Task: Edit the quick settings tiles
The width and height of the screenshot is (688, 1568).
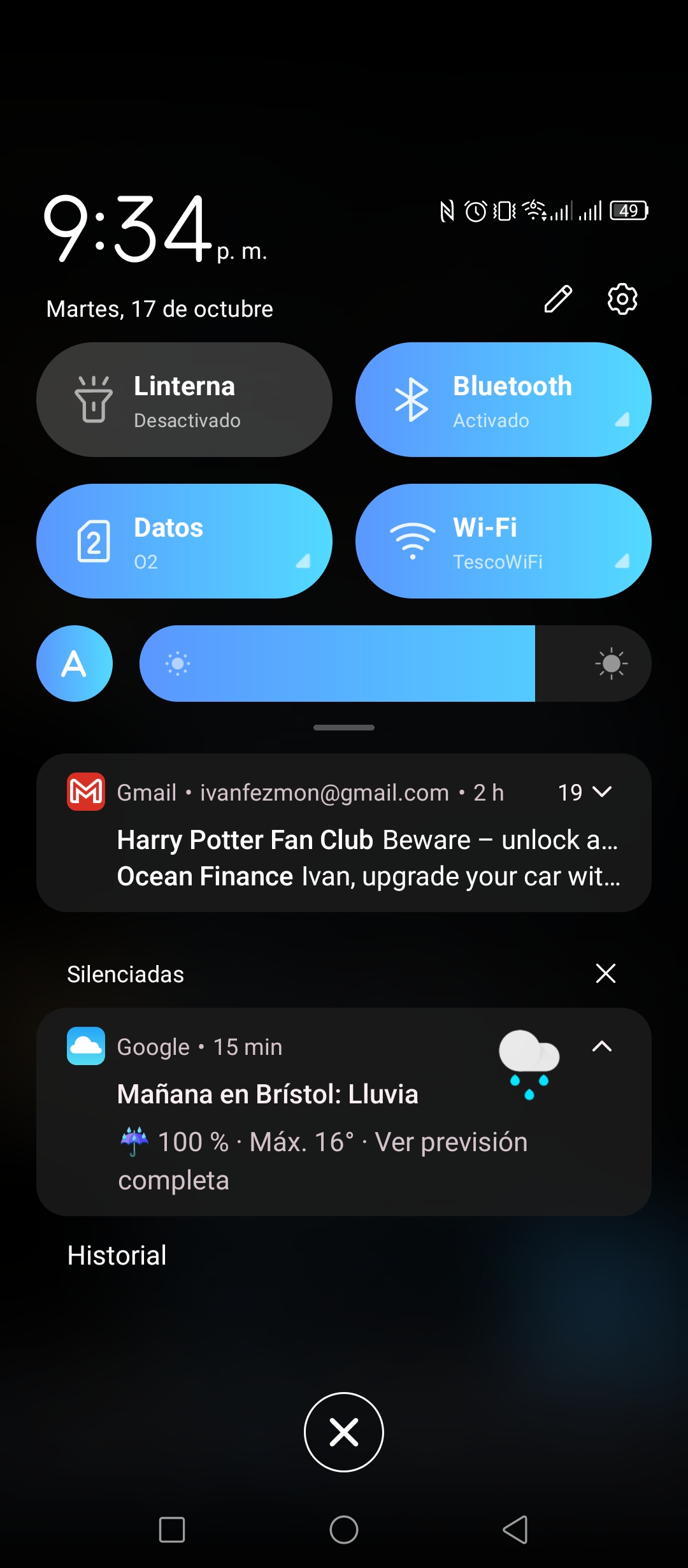Action: pyautogui.click(x=558, y=299)
